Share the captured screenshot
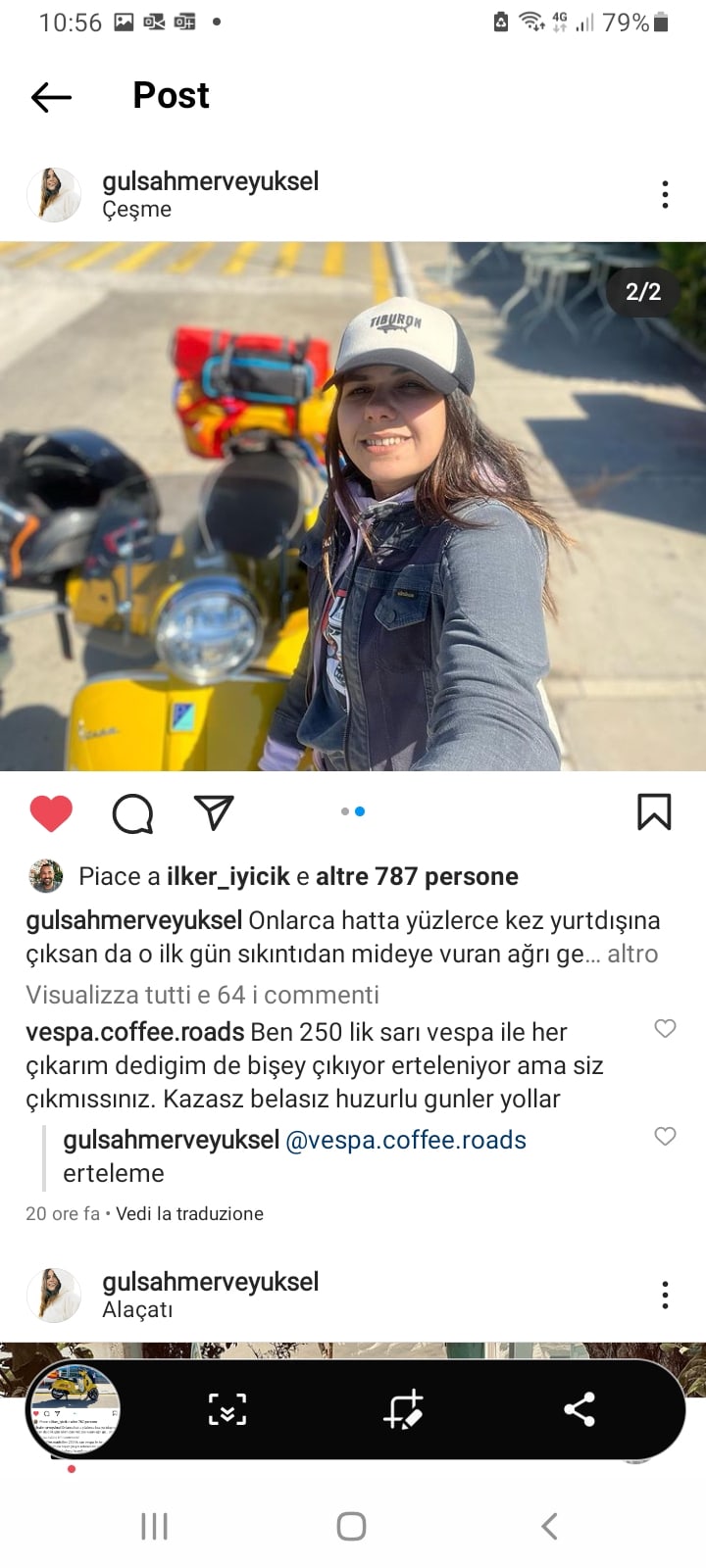Viewport: 706px width, 1568px height. click(x=580, y=1409)
